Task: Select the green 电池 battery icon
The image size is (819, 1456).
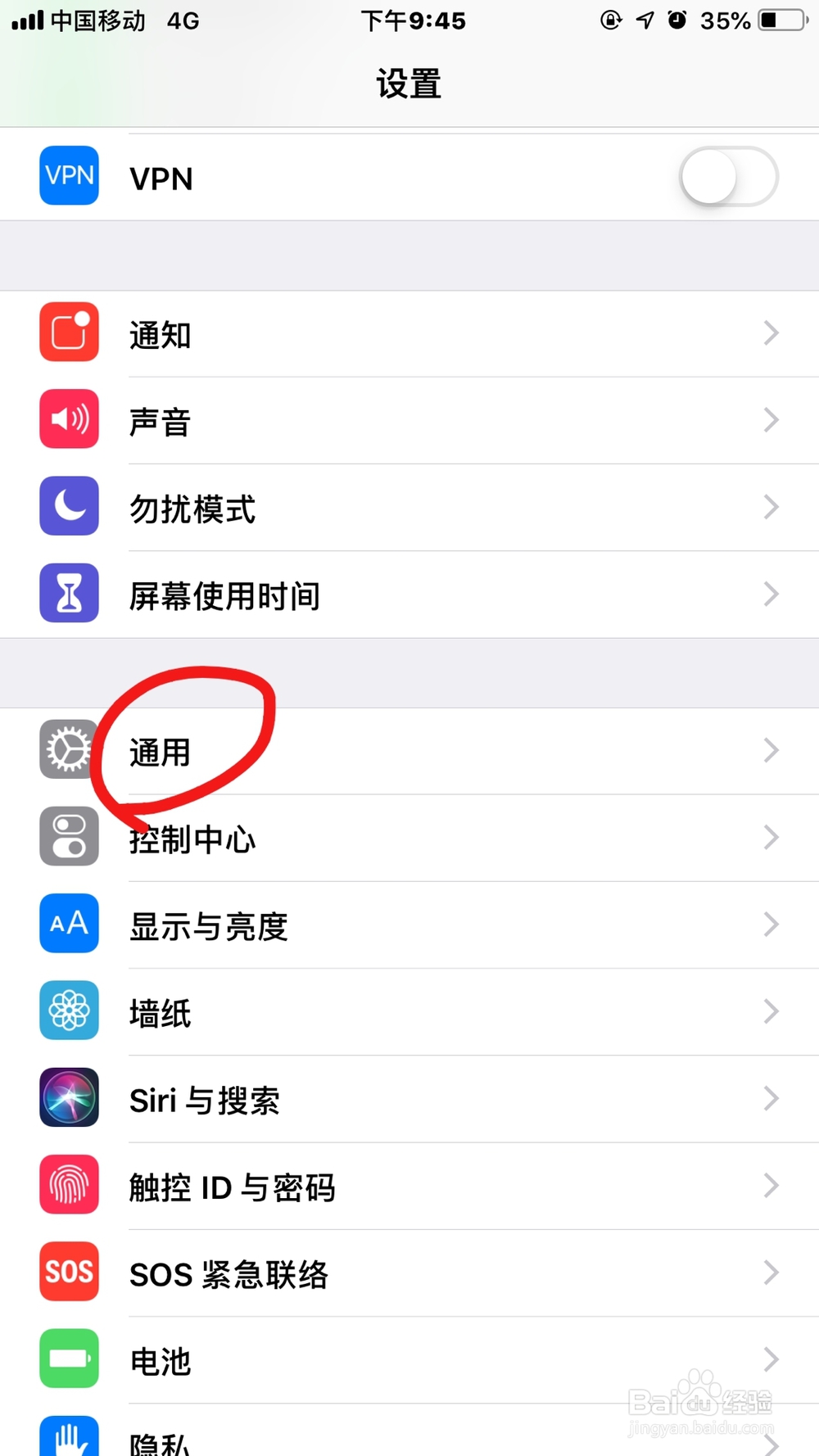Action: [69, 1359]
